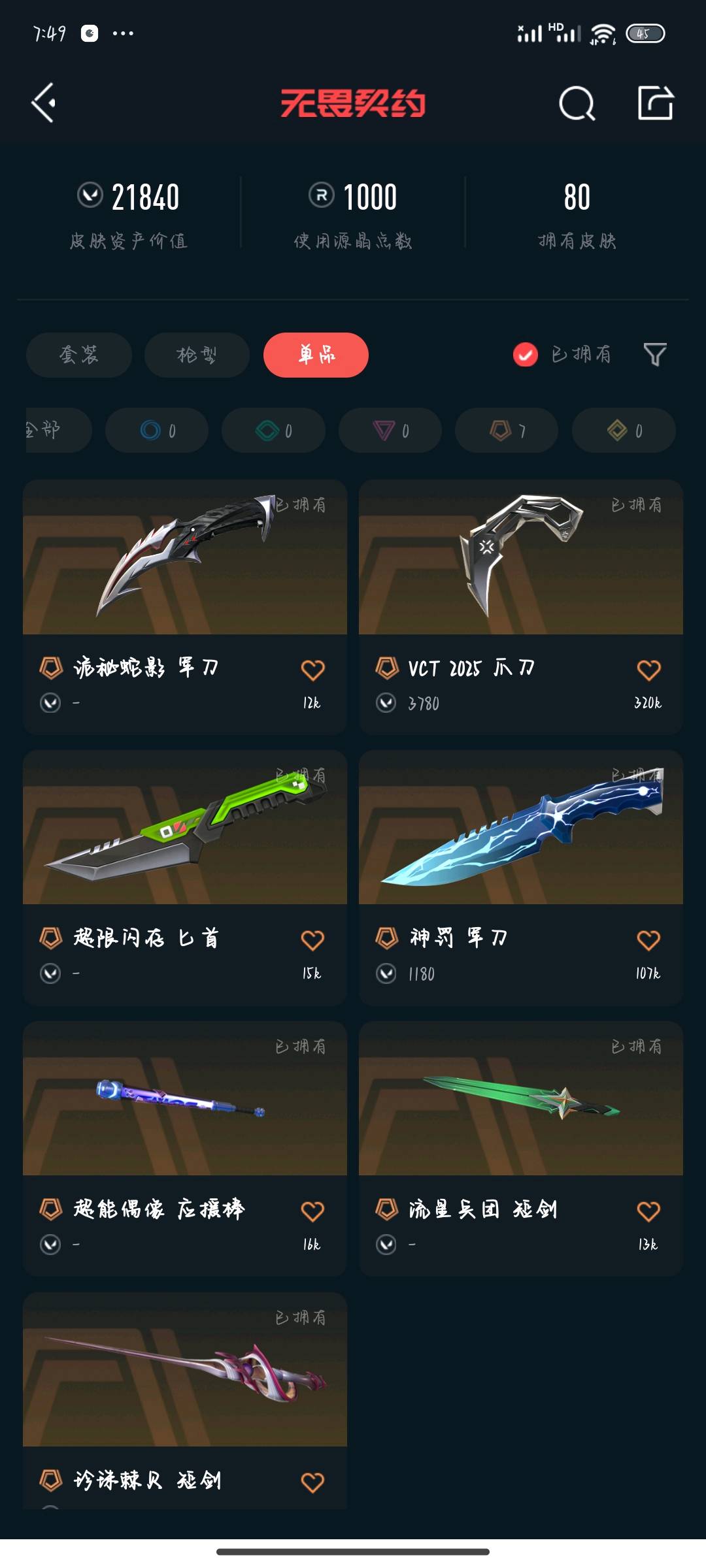
Task: Filter by the yellow diamond rarity chip
Action: (x=623, y=430)
